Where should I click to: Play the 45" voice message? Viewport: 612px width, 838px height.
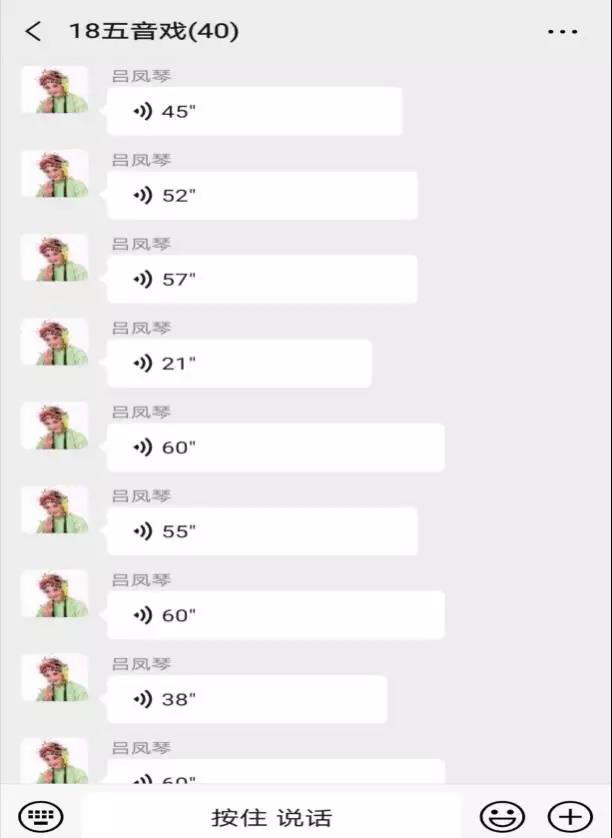[254, 111]
